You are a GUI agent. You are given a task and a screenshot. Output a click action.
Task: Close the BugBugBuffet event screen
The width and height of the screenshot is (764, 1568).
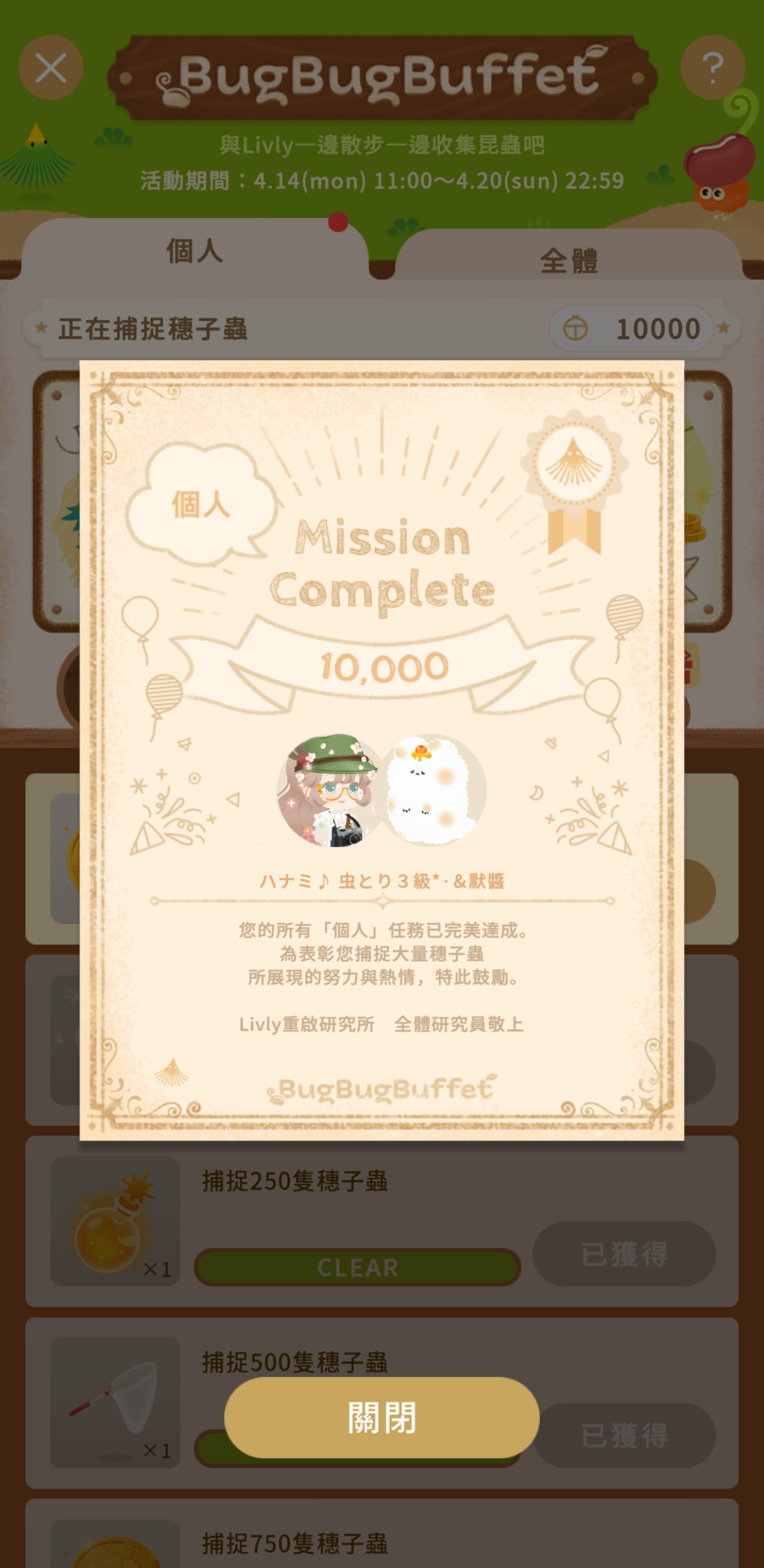(51, 68)
